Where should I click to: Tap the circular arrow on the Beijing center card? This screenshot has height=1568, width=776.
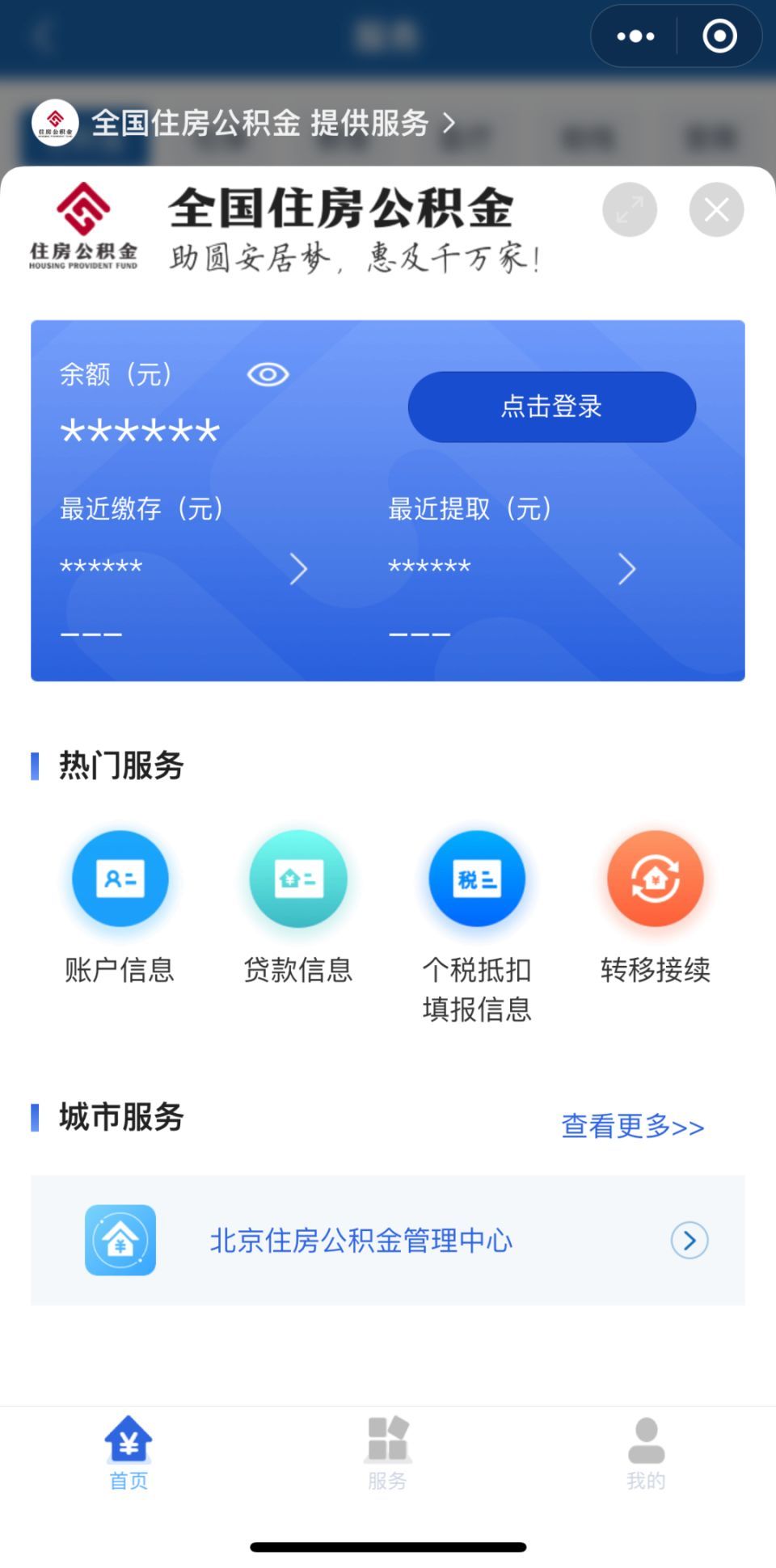point(689,1241)
